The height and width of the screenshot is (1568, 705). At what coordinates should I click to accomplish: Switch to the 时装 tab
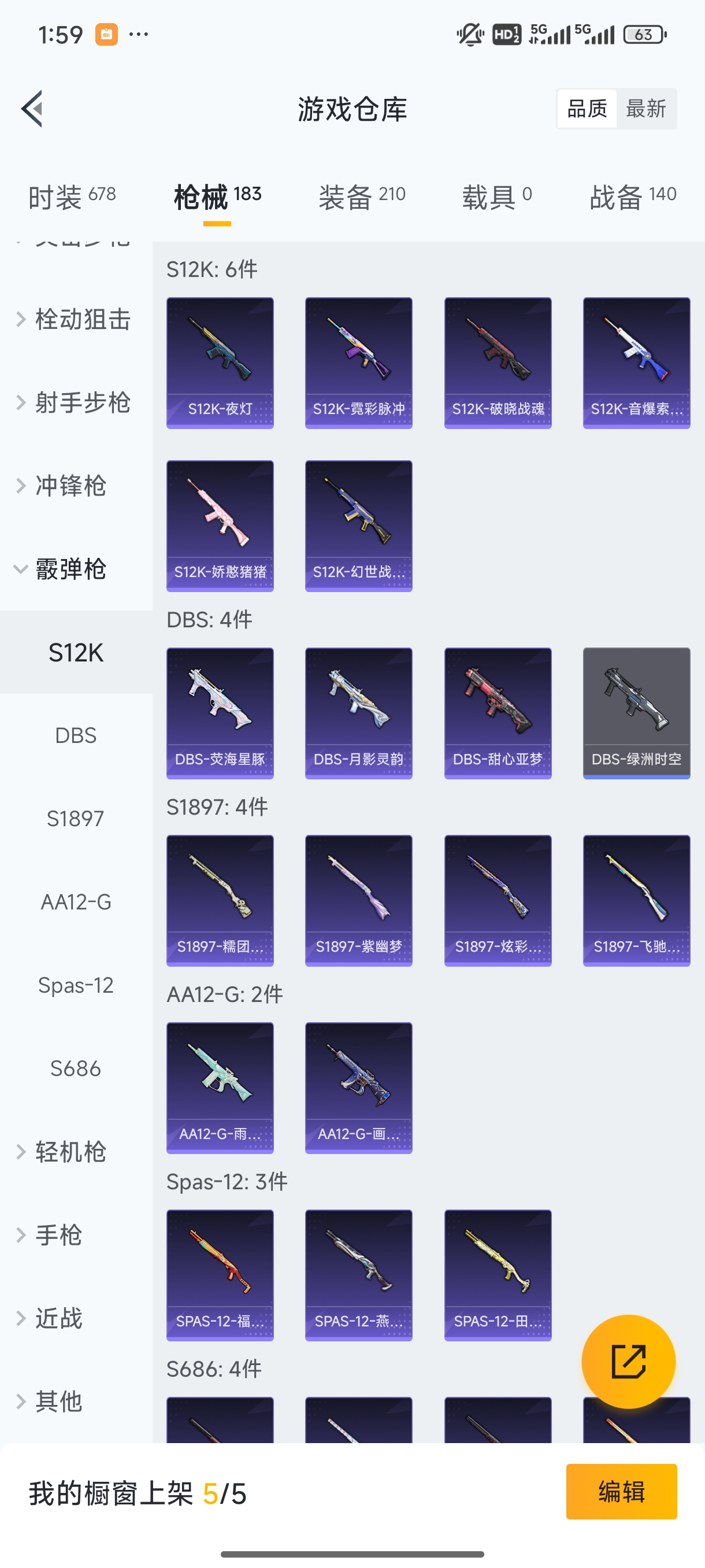[x=72, y=197]
